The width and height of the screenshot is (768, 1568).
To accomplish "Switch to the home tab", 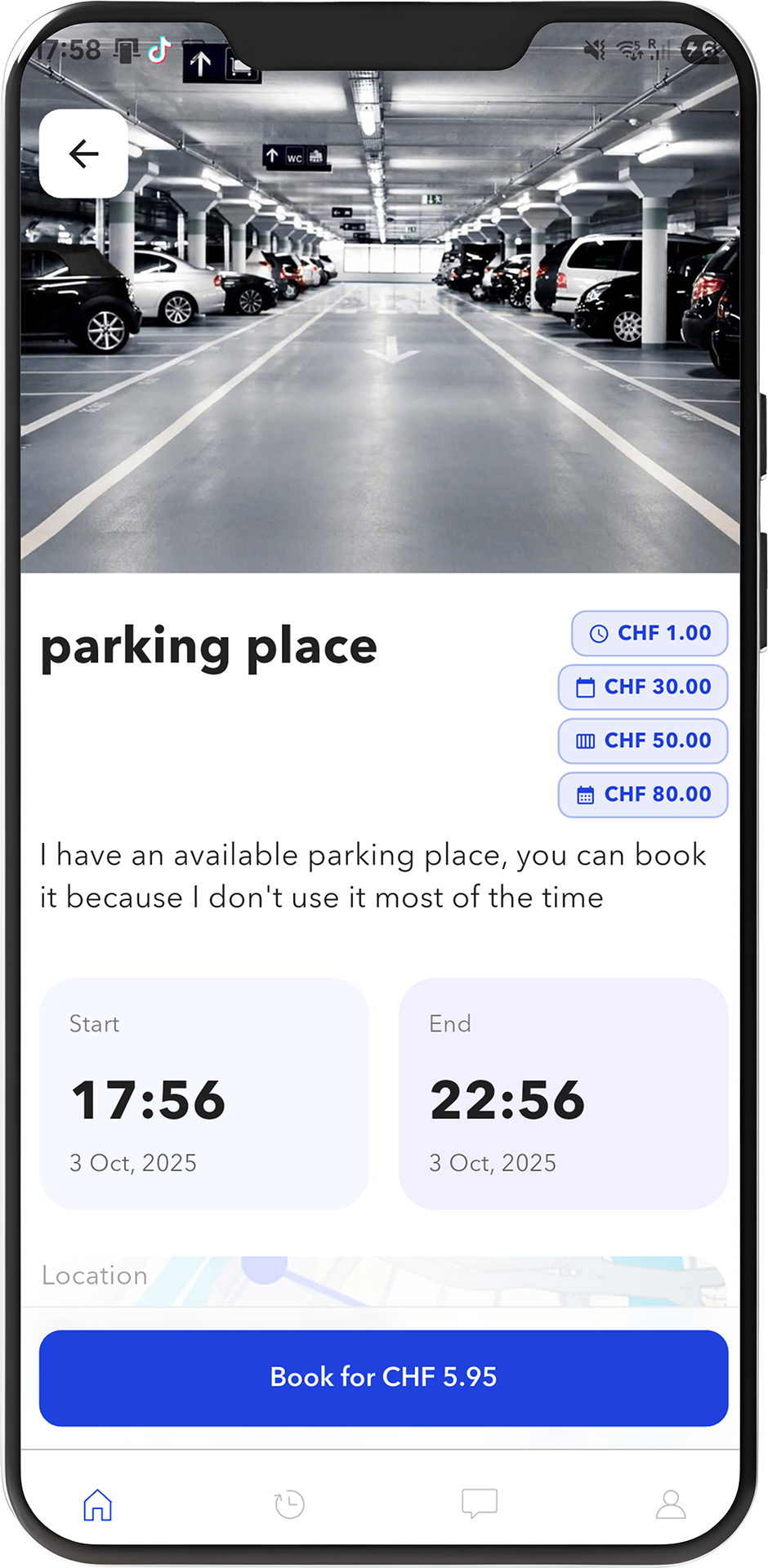I will [97, 1504].
